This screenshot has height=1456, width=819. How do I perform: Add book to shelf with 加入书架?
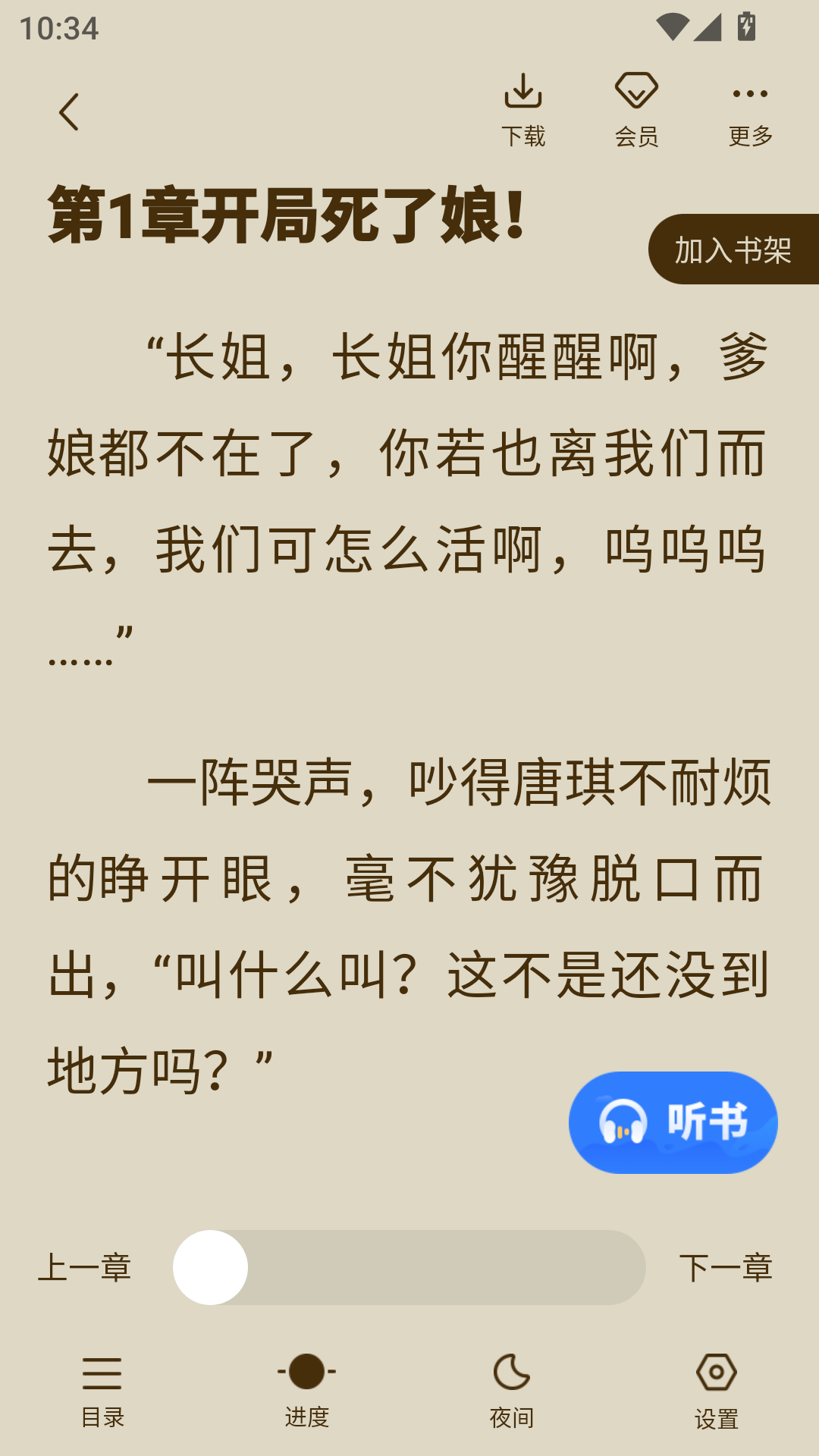733,249
